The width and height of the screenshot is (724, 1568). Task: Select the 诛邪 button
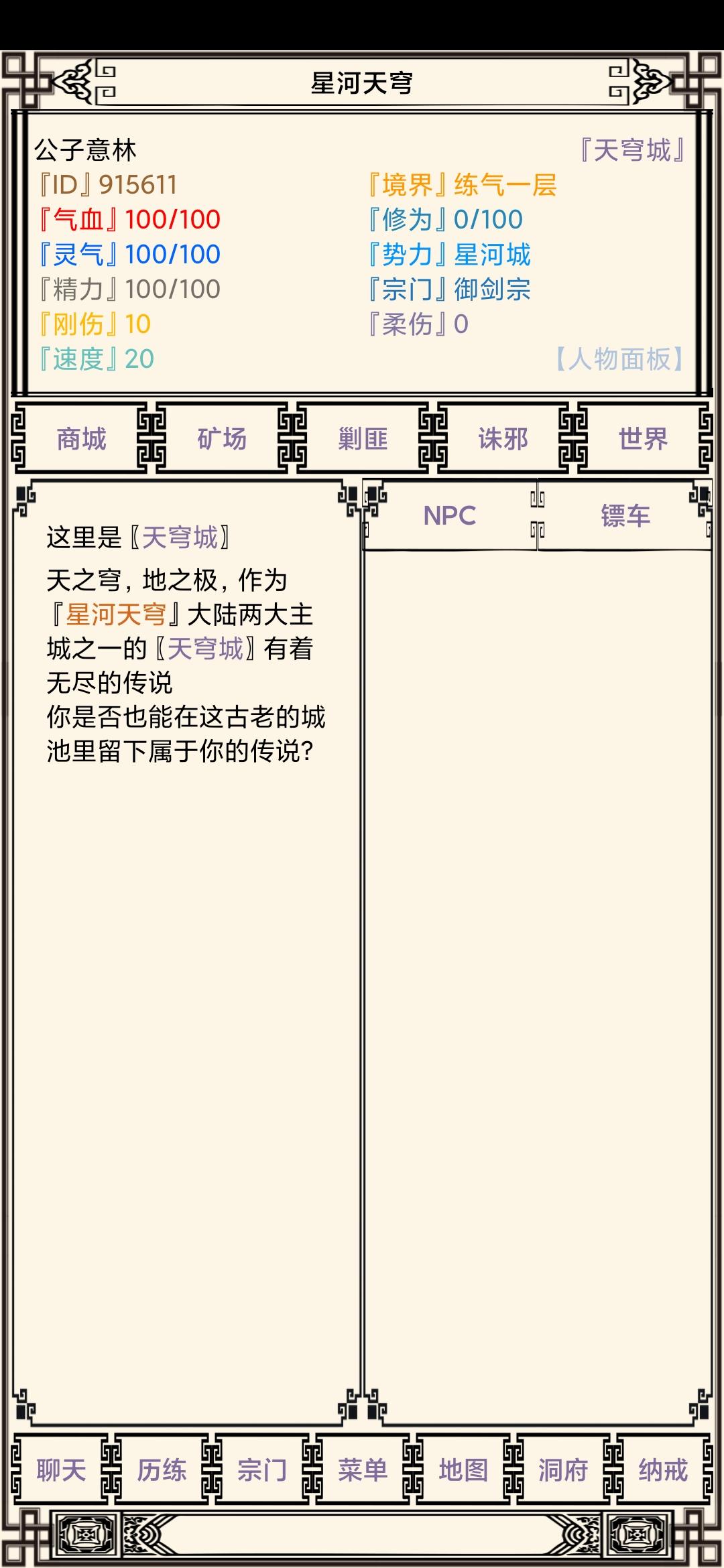(503, 440)
